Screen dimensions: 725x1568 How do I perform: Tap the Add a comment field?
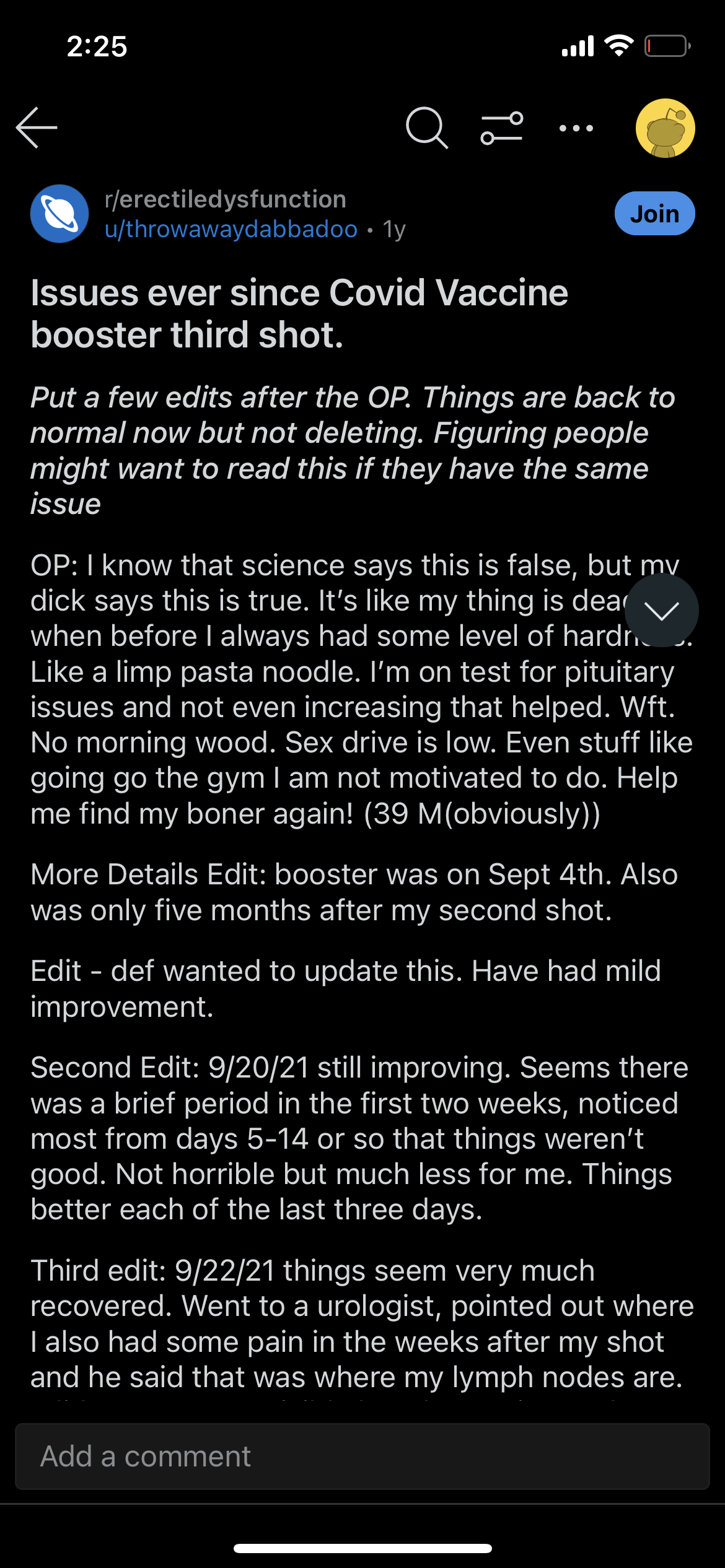(362, 1457)
